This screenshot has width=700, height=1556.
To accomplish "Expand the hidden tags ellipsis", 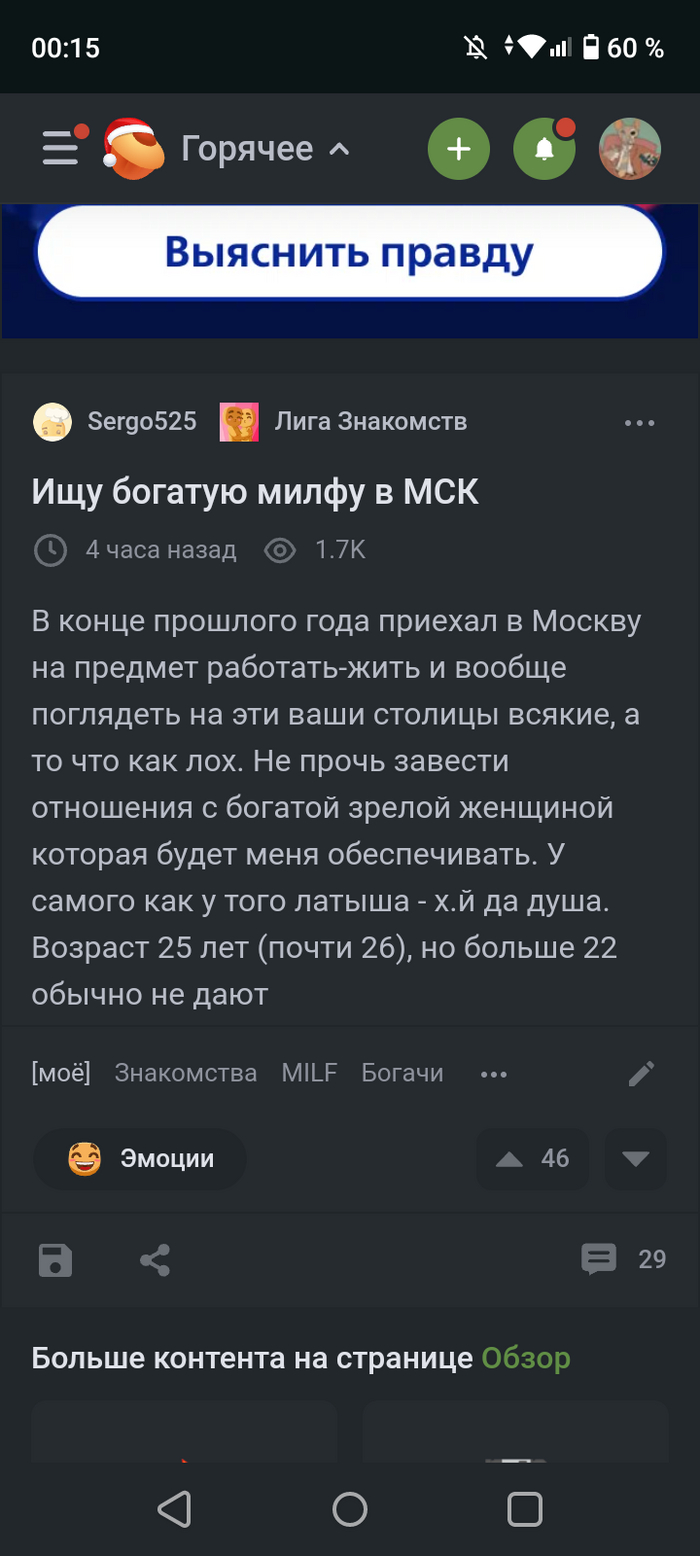I will [494, 1074].
